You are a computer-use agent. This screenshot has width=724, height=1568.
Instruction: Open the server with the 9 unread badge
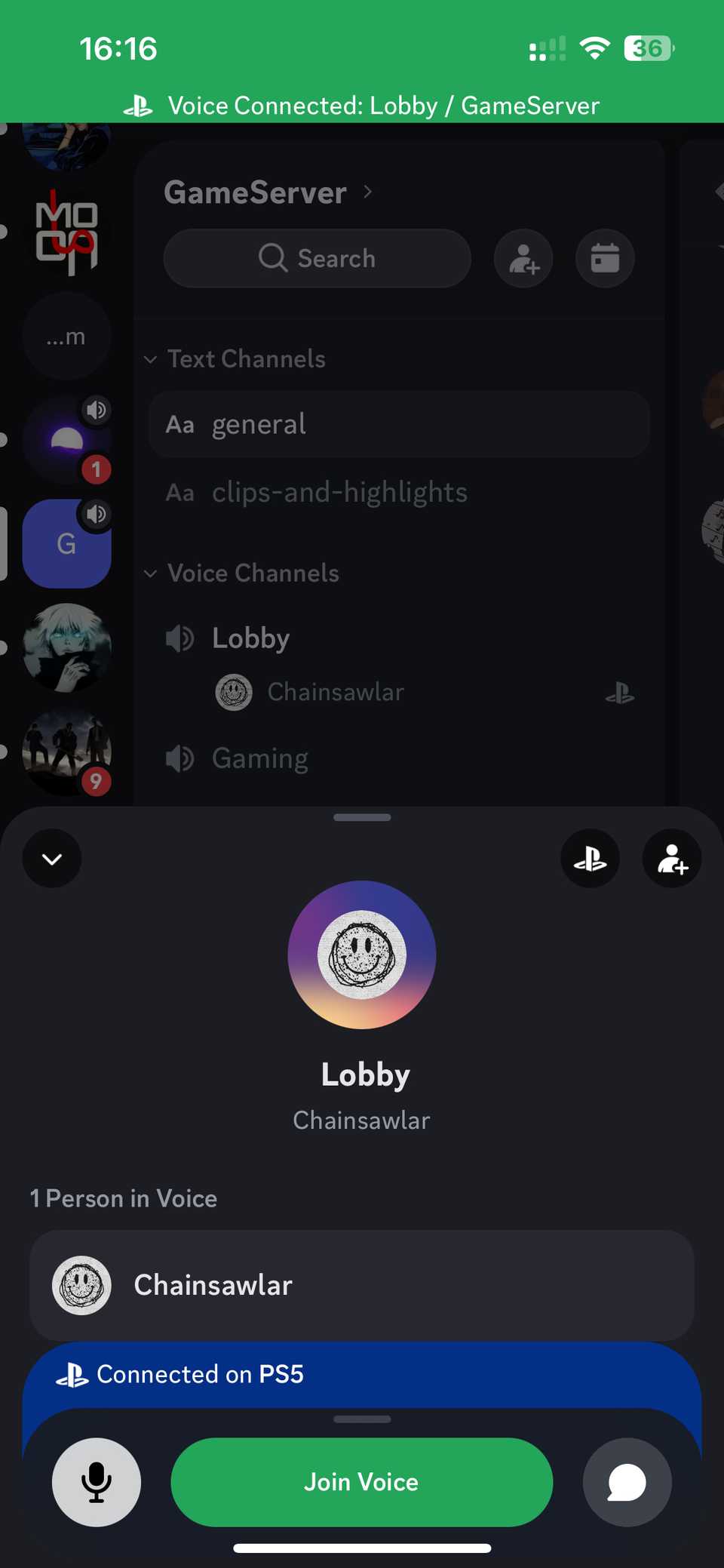66,751
